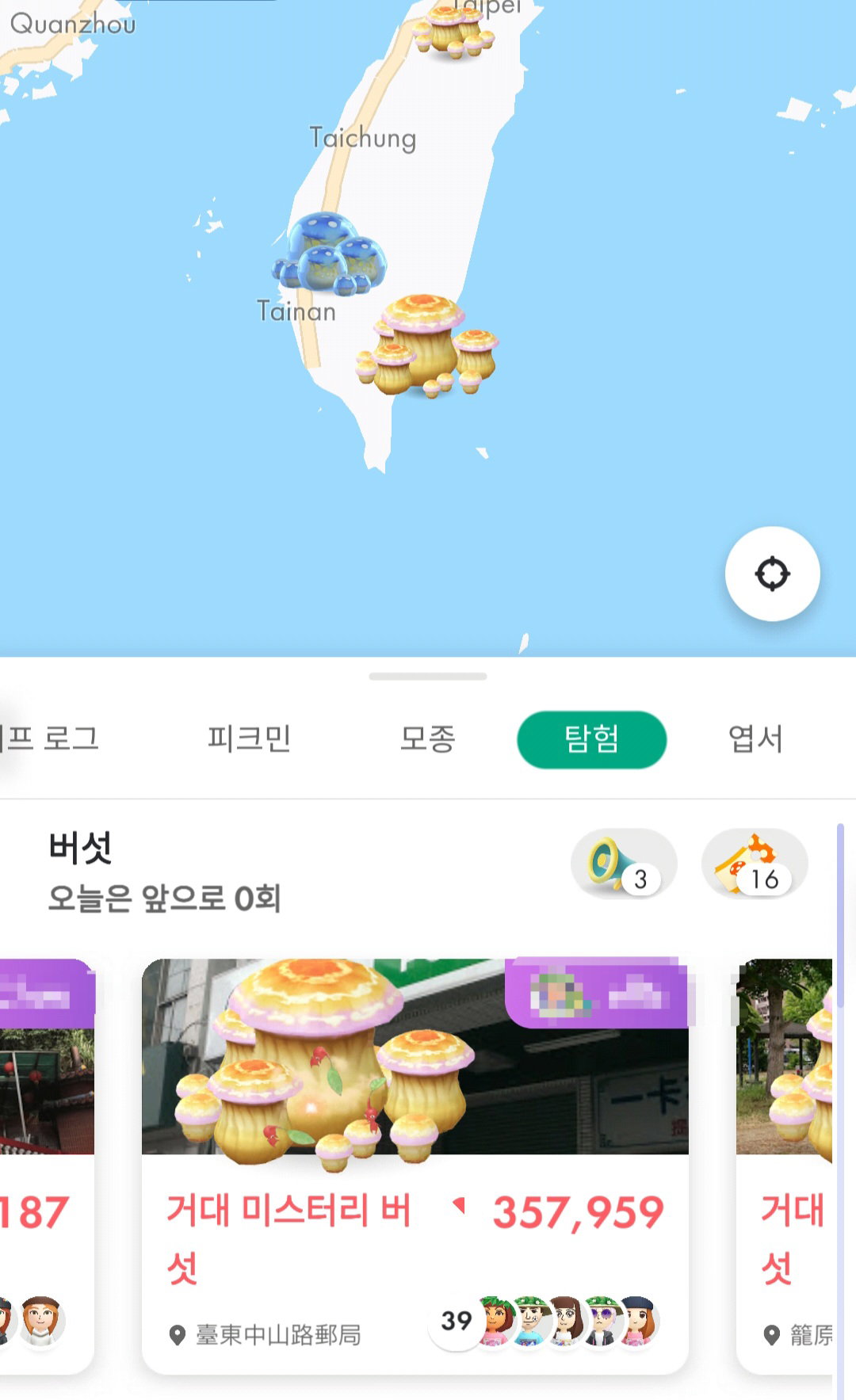Open the 라이프 로그 tab
This screenshot has height=1400, width=856.
tap(49, 739)
